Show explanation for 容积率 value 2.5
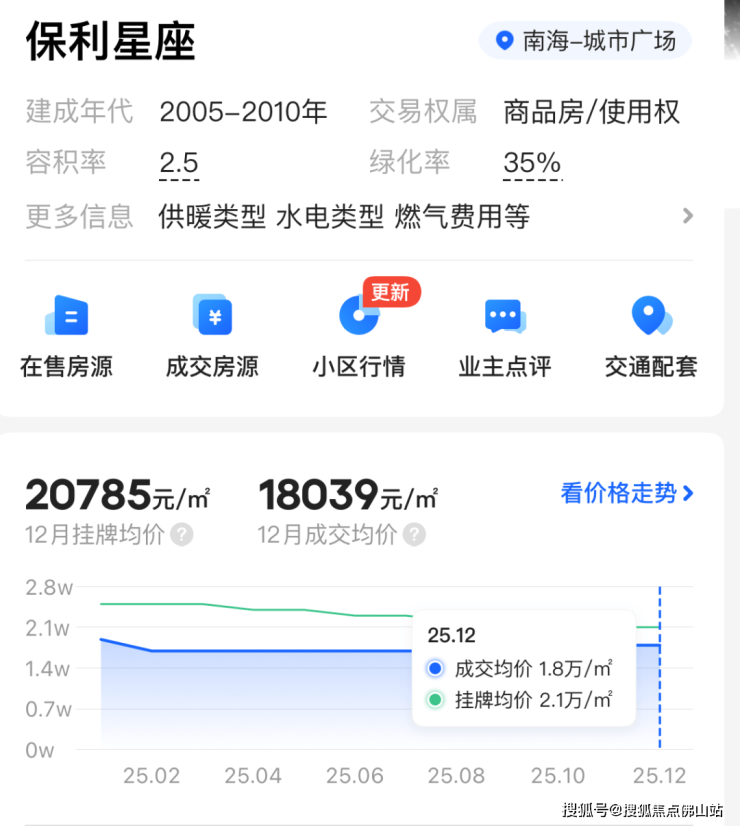Screen dimensions: 740x826 coord(179,164)
